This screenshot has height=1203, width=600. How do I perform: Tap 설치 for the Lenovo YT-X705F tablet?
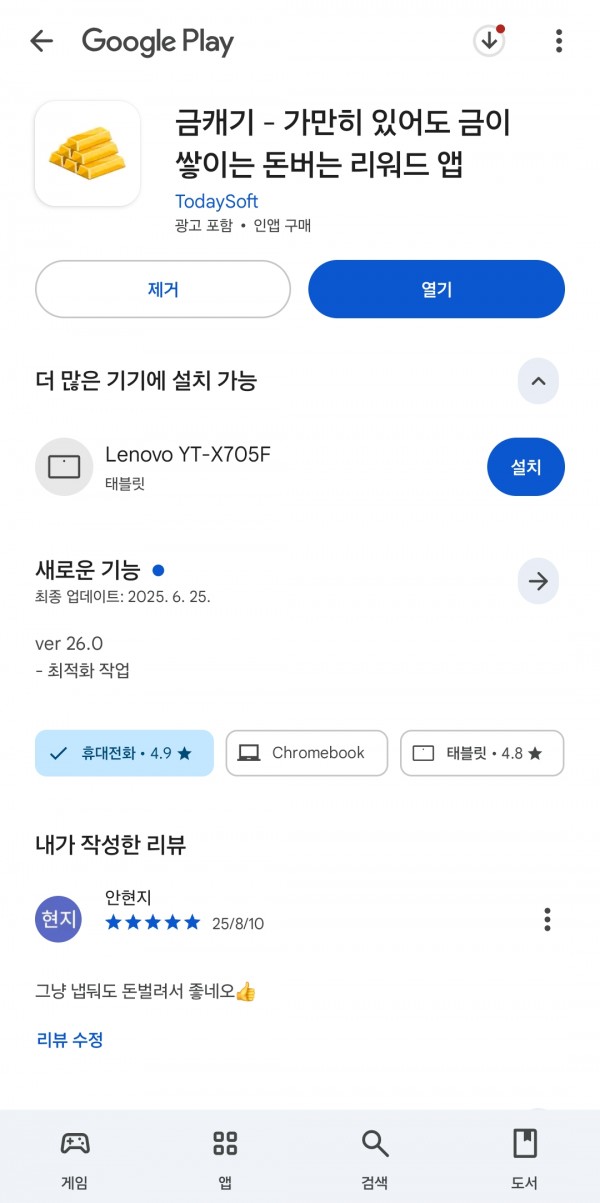point(526,467)
